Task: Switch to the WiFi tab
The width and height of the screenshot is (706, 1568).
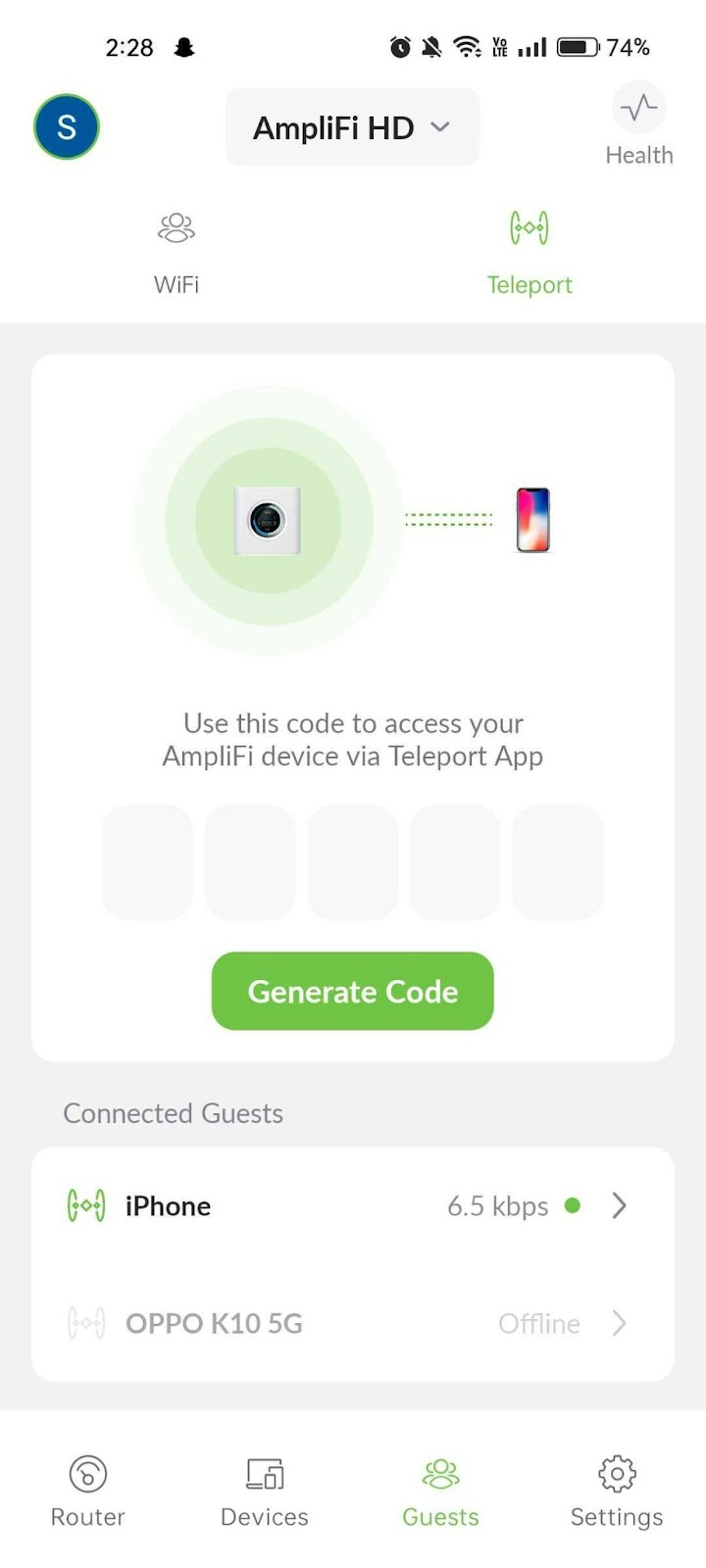Action: pyautogui.click(x=176, y=253)
